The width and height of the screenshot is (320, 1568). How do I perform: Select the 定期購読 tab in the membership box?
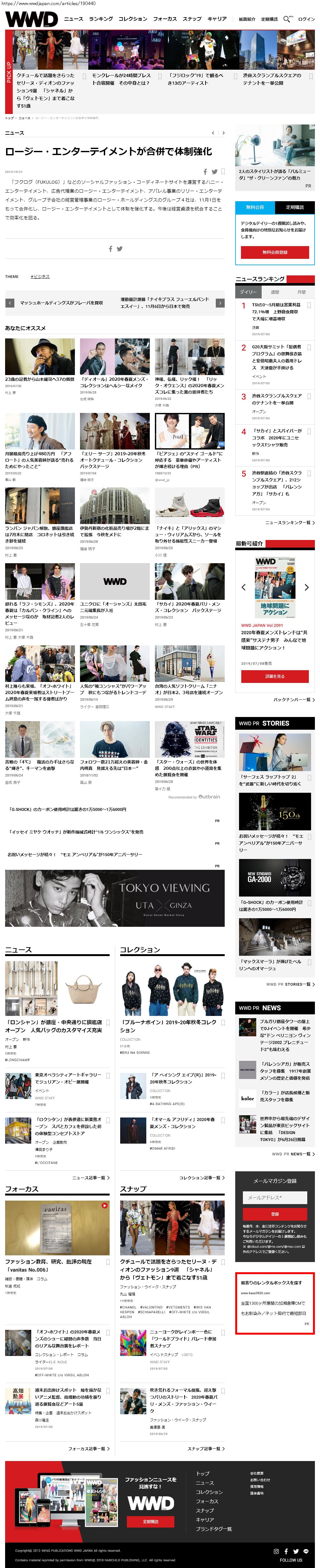coord(295,208)
